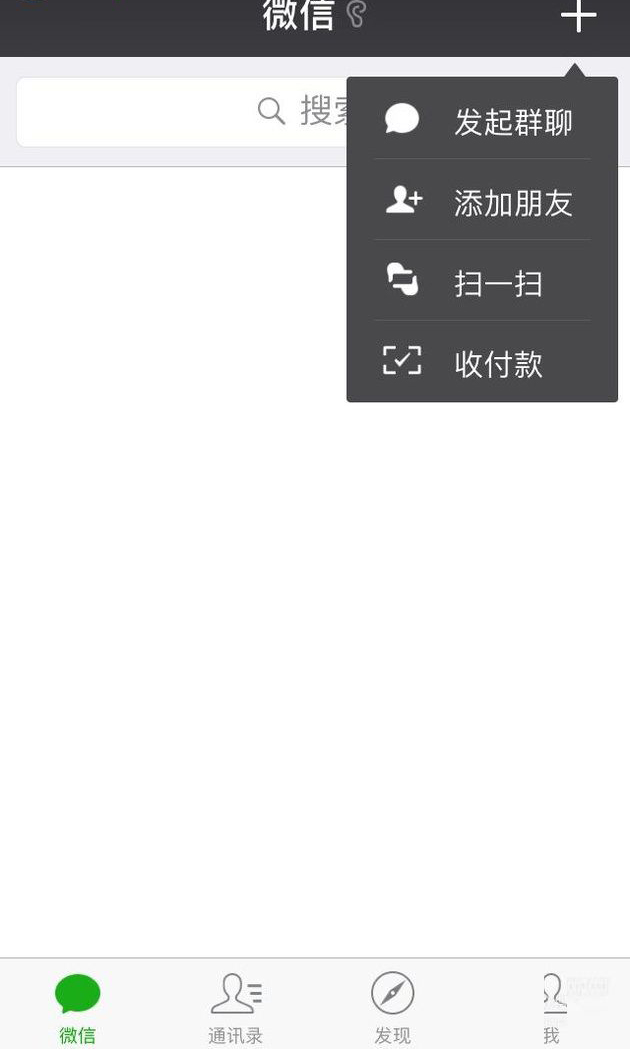Go to the 发现 tab
The width and height of the screenshot is (630, 1049).
click(392, 1008)
